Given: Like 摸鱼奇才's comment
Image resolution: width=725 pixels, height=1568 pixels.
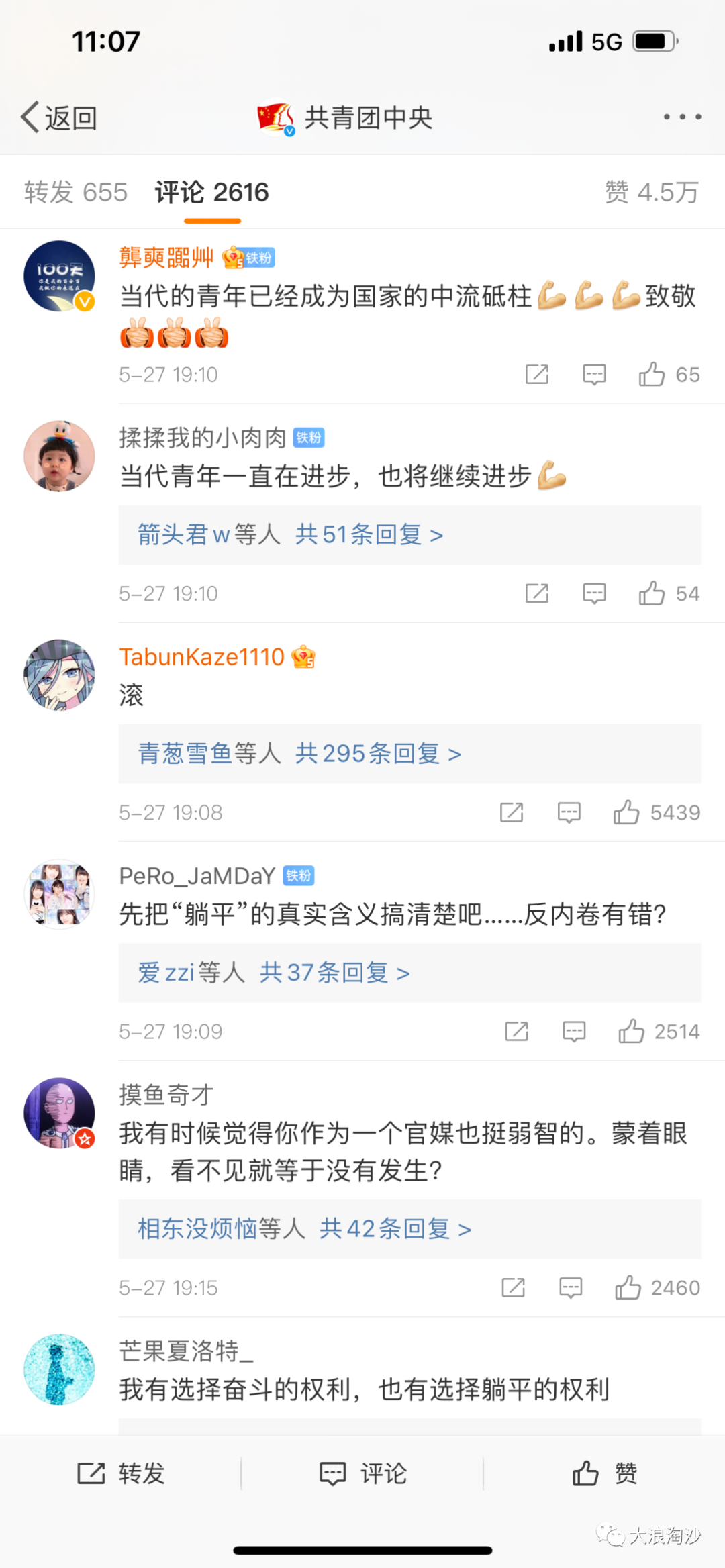Looking at the screenshot, I should click(657, 1287).
